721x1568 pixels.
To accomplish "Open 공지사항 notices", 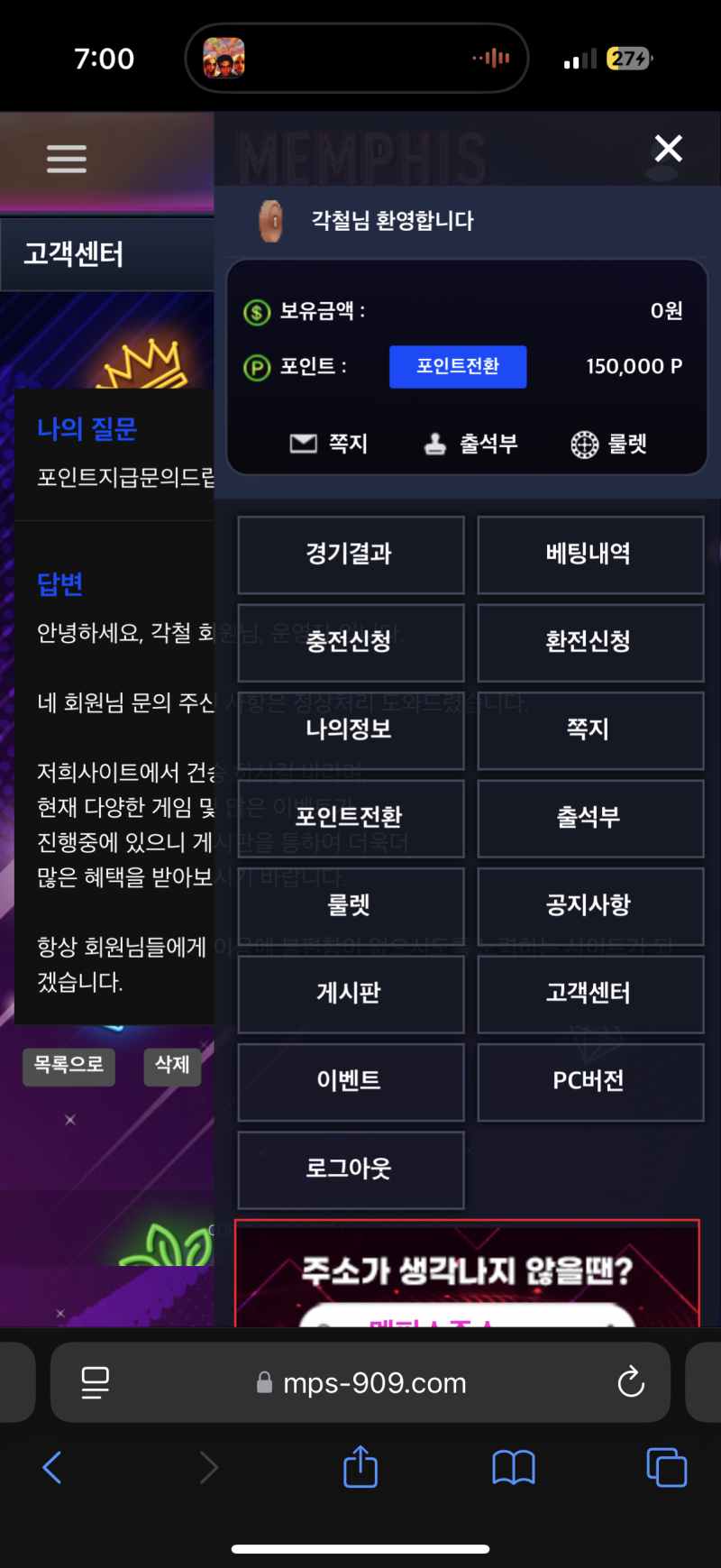I will click(589, 905).
